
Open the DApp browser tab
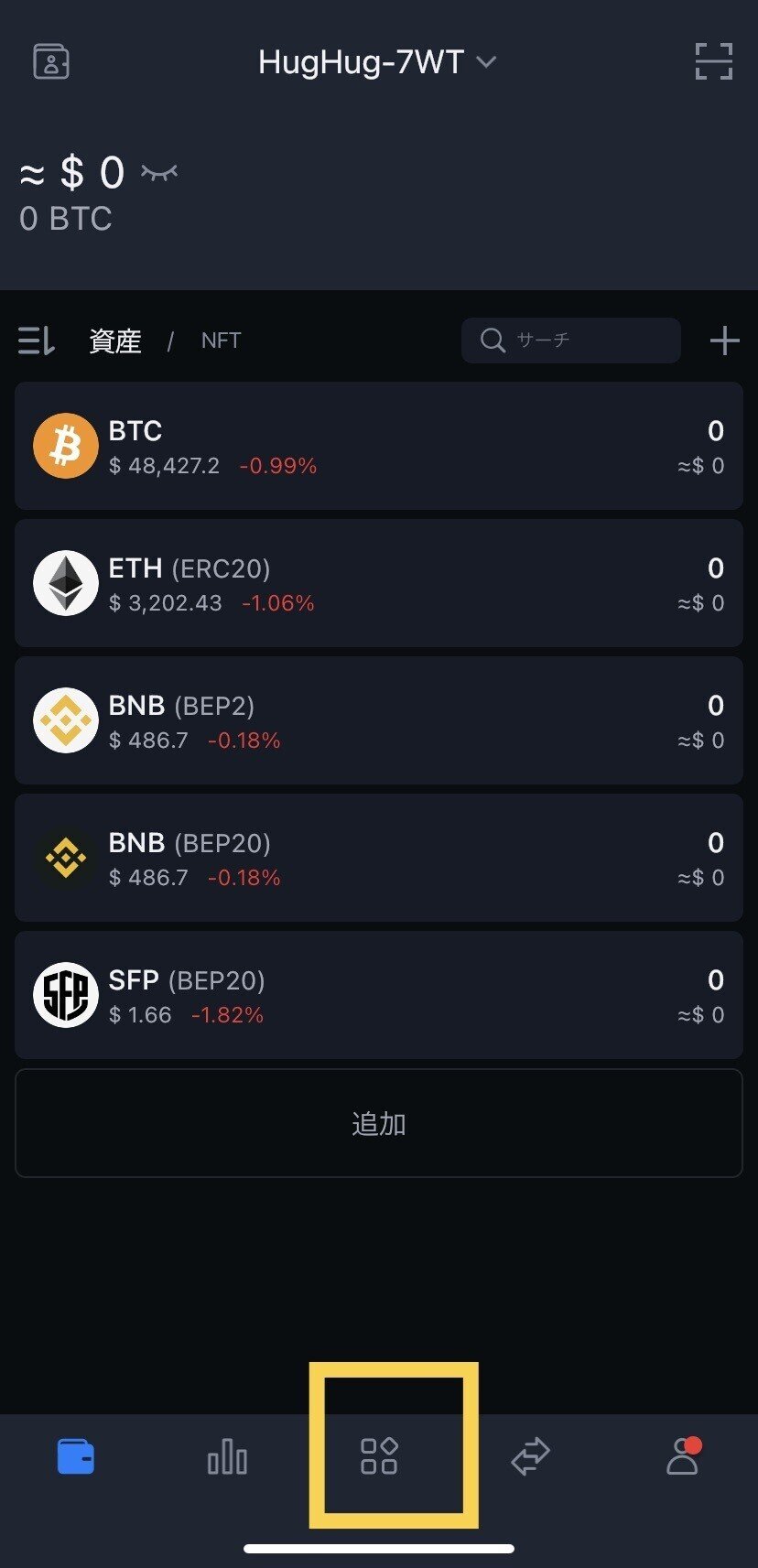click(379, 1456)
